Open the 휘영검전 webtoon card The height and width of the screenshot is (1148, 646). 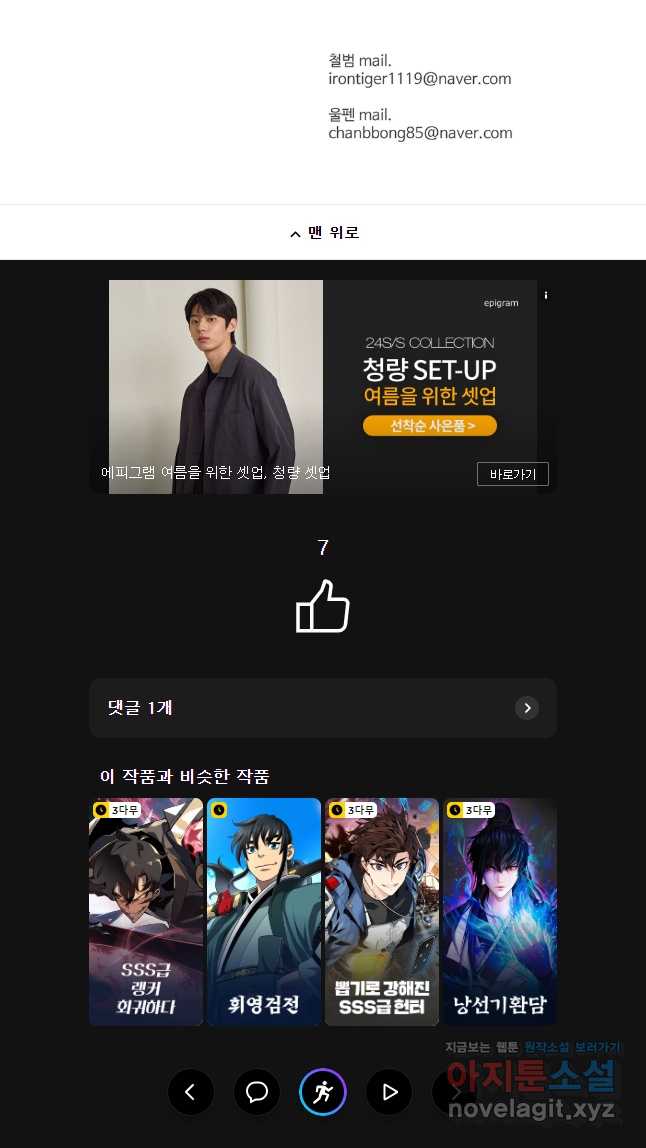(x=264, y=911)
